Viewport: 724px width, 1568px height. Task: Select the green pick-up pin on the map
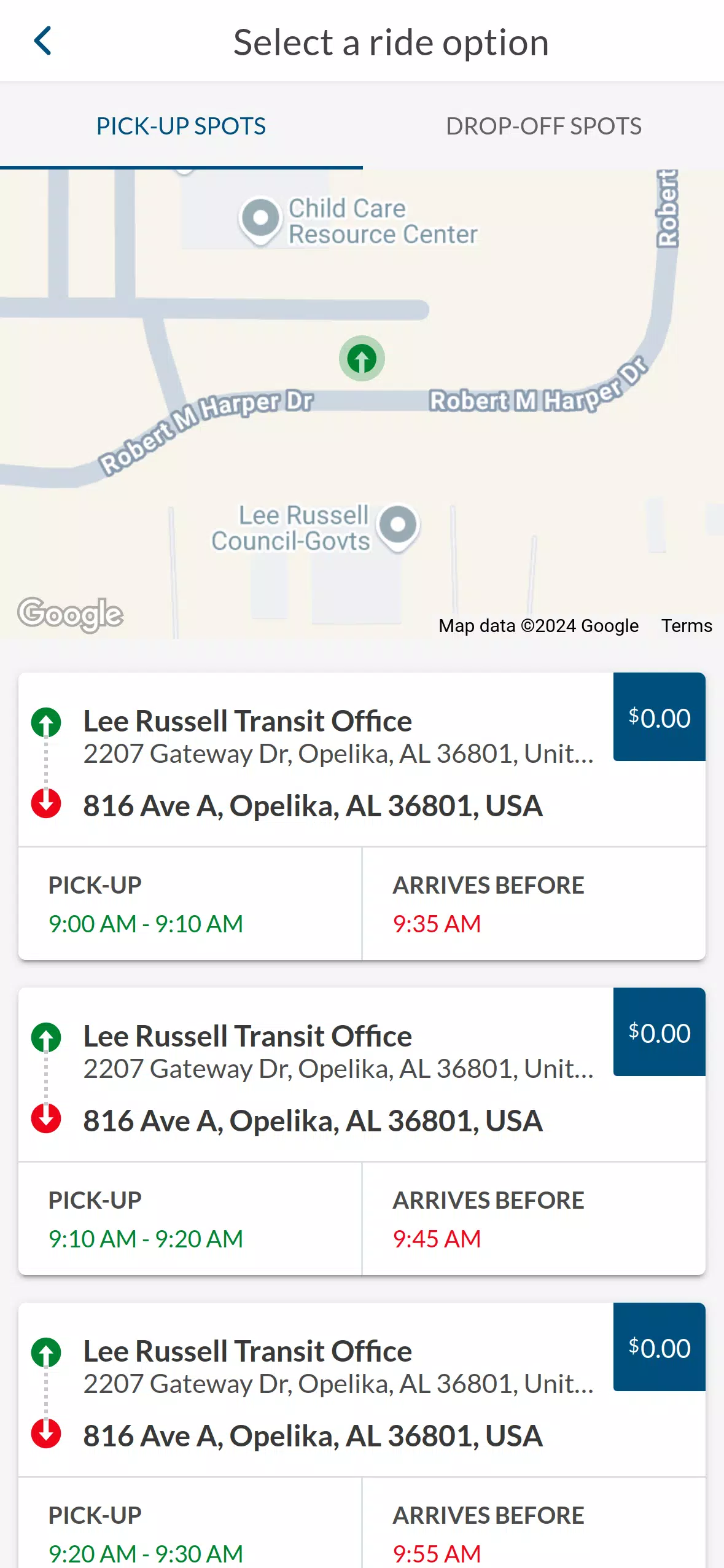[361, 359]
